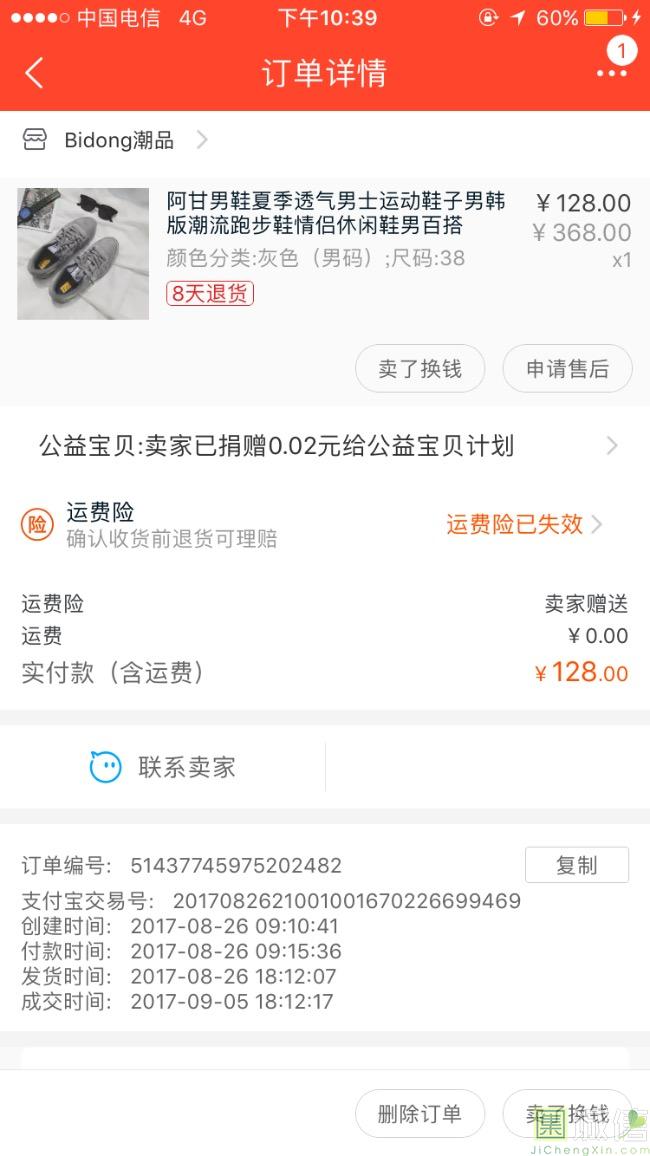
Task: Open the grey shoes product thumbnail
Action: (83, 254)
